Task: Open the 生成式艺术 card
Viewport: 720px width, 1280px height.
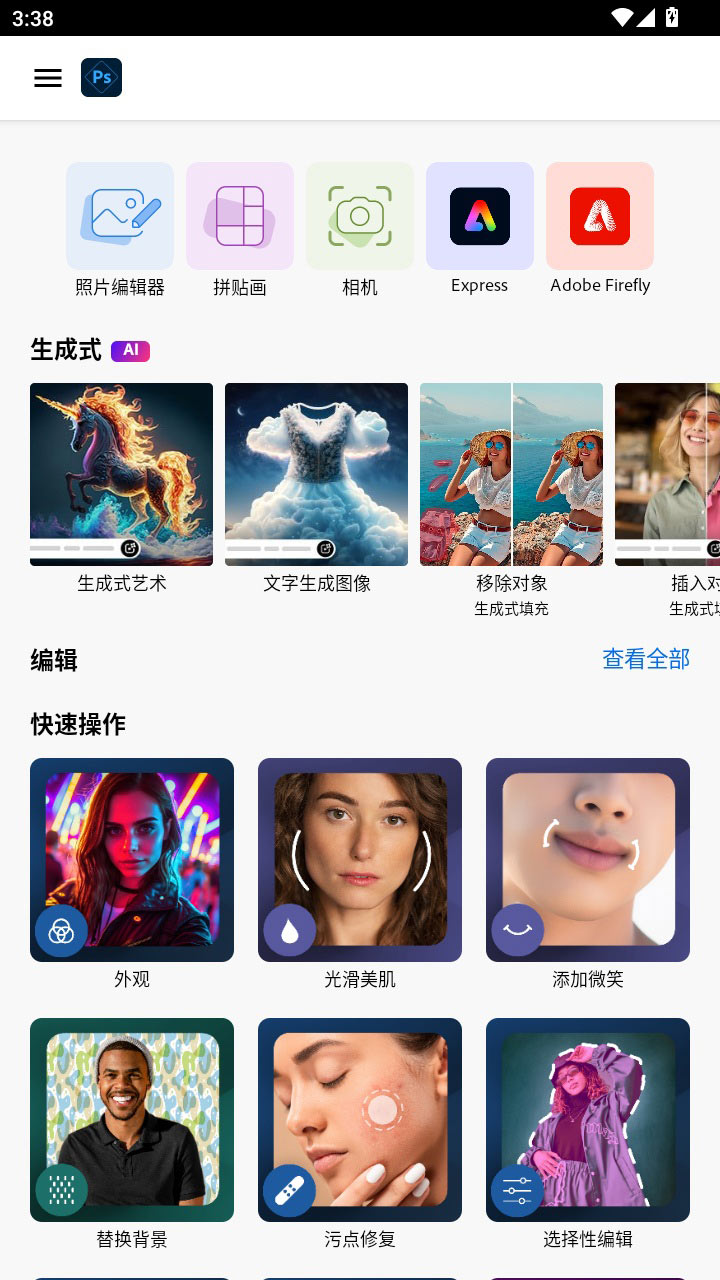Action: (121, 475)
